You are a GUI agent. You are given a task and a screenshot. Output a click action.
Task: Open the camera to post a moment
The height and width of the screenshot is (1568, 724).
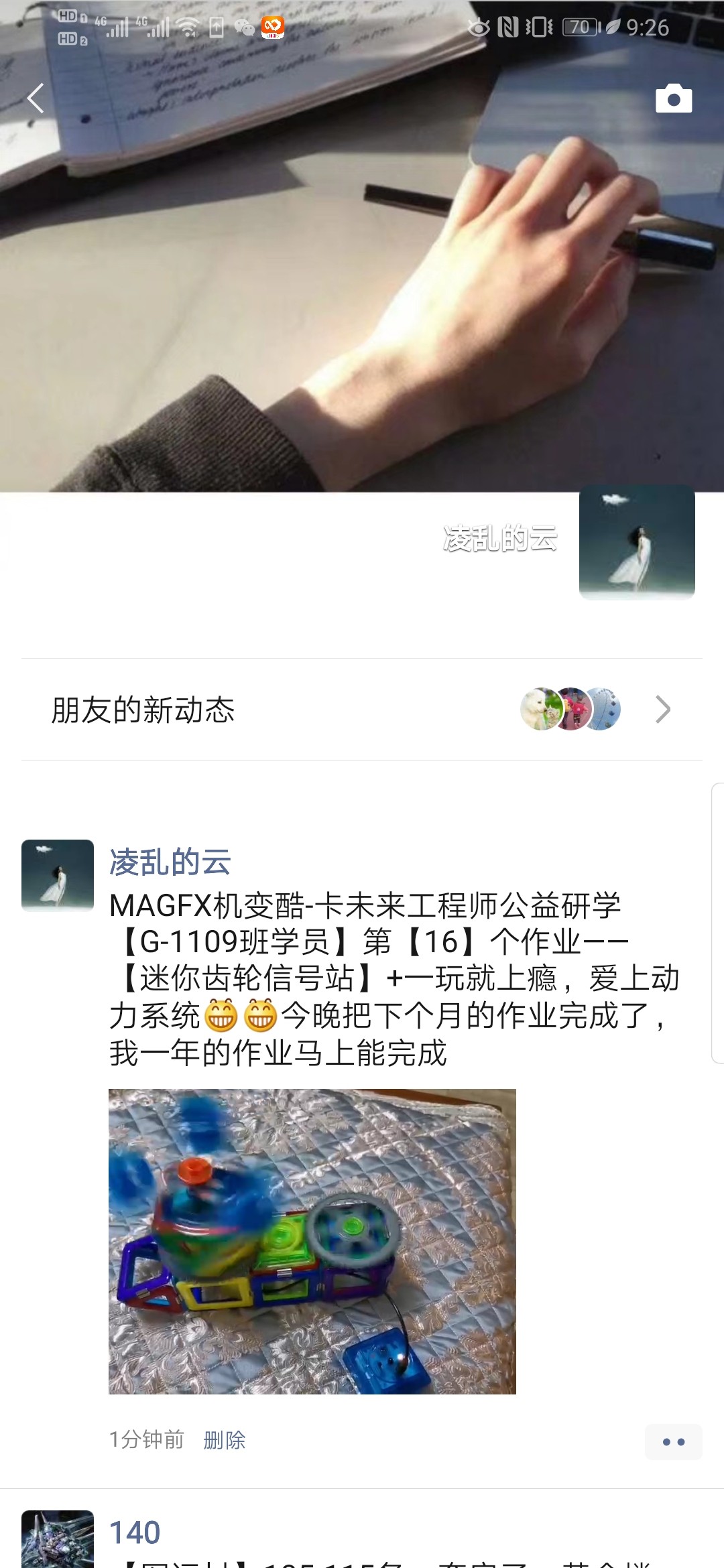673,99
